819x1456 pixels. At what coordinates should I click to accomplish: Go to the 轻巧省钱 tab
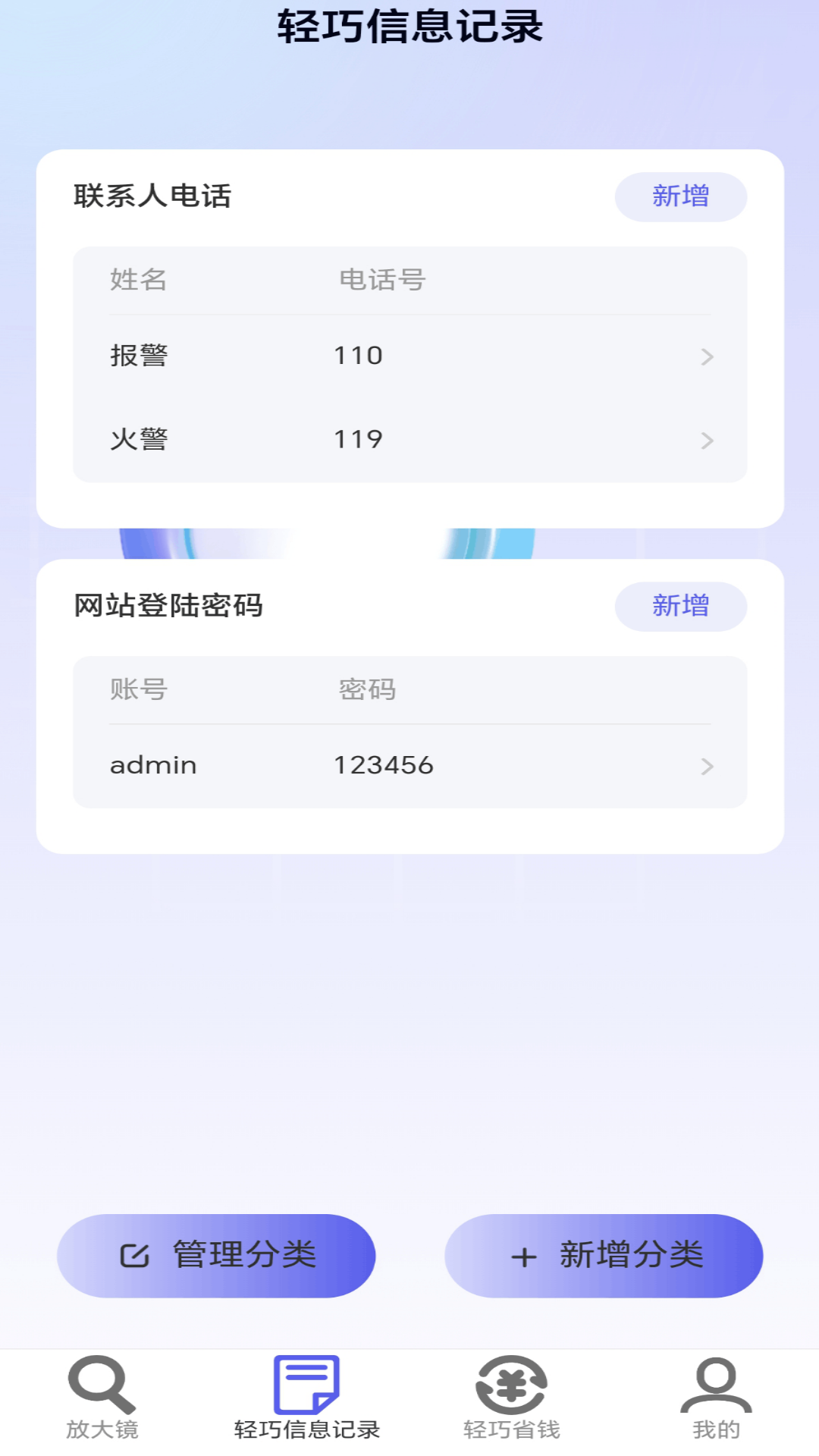point(512,1398)
